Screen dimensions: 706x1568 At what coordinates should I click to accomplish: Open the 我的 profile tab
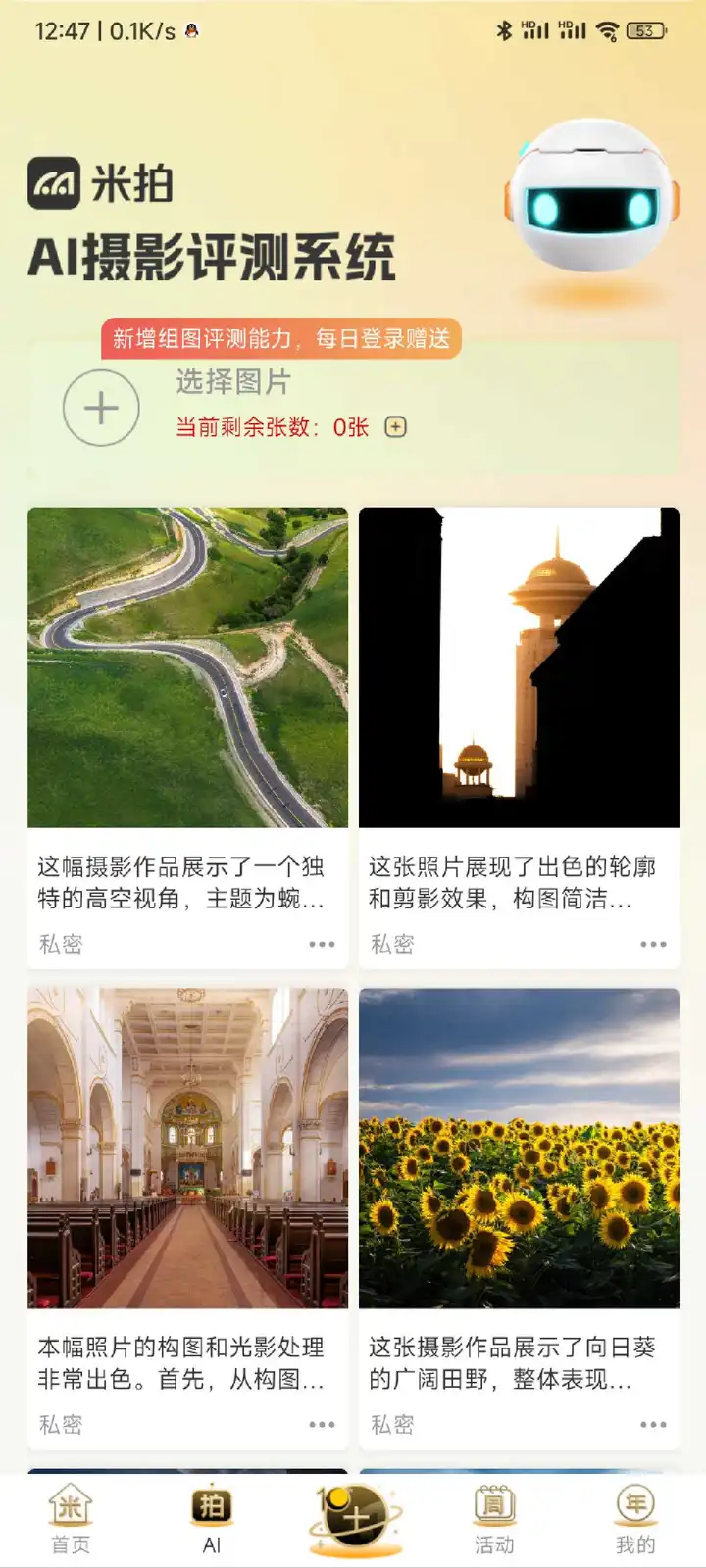pos(635,1519)
